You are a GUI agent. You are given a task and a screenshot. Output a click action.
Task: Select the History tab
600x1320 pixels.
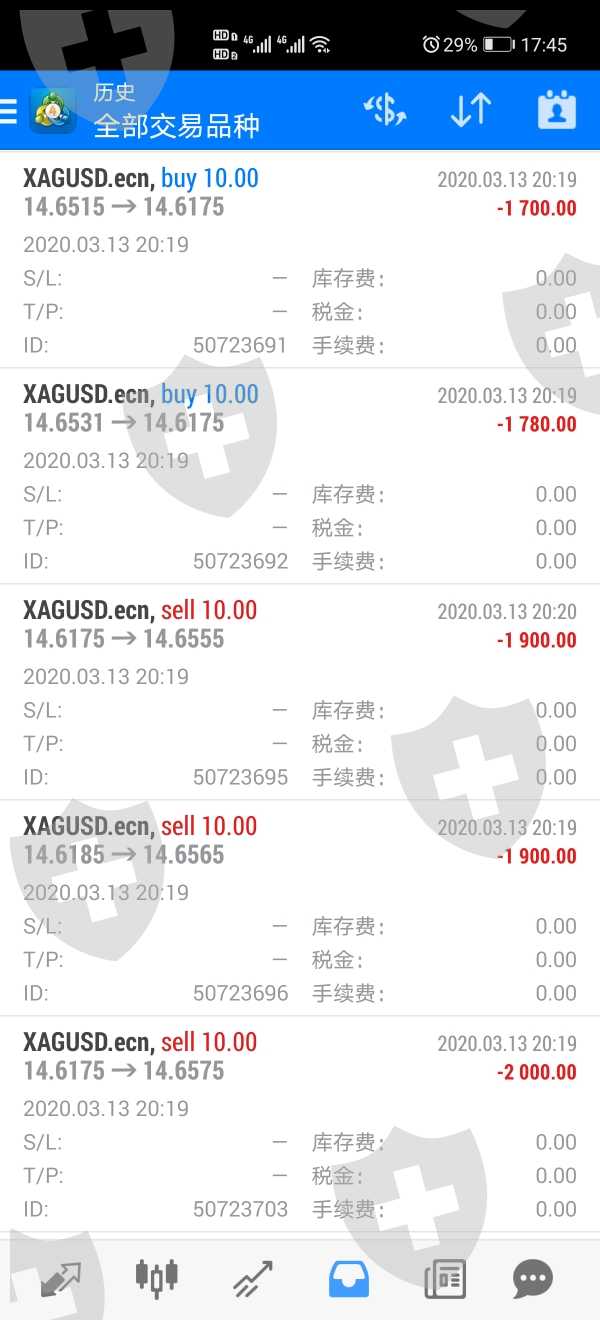[348, 1277]
